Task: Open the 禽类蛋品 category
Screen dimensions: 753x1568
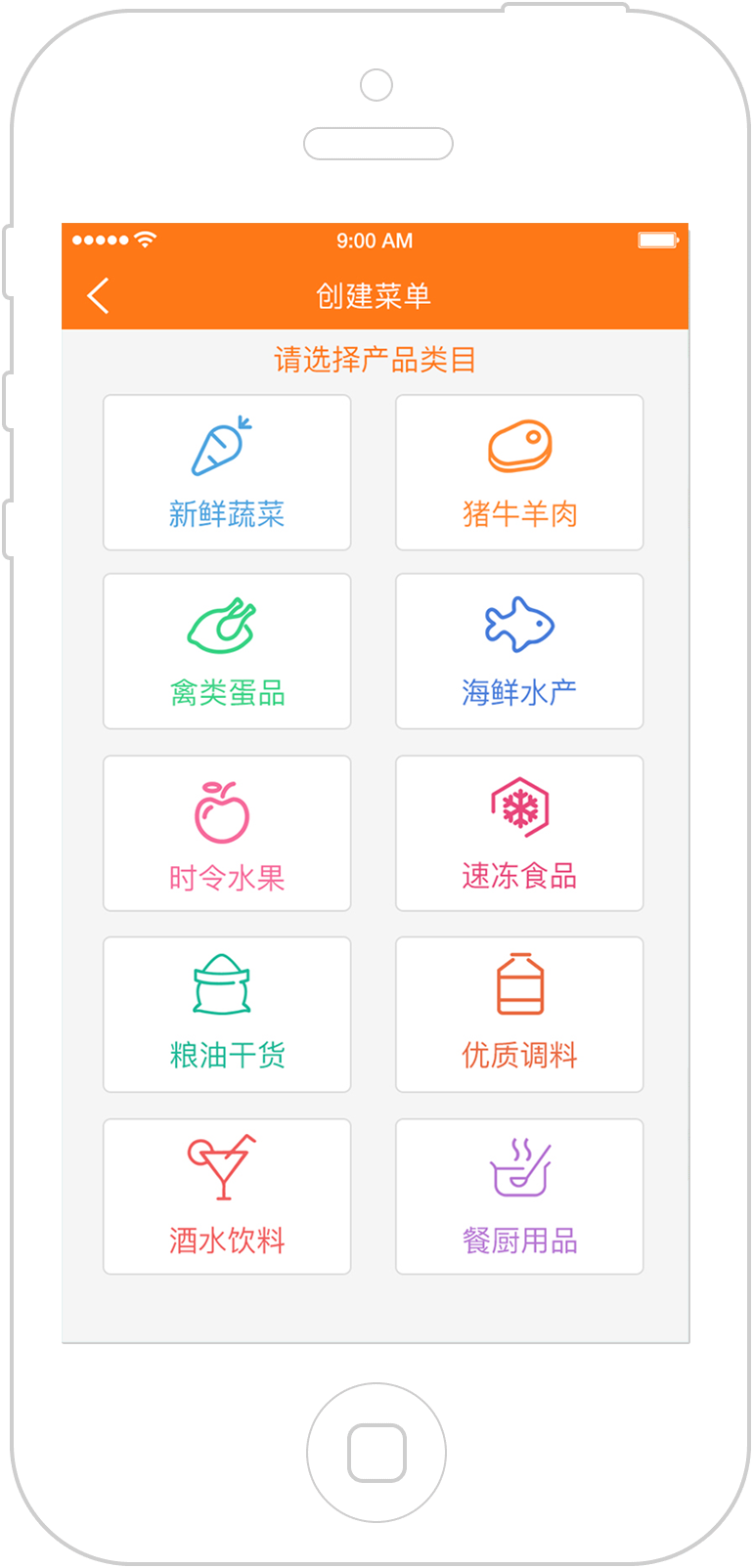Action: pos(227,651)
